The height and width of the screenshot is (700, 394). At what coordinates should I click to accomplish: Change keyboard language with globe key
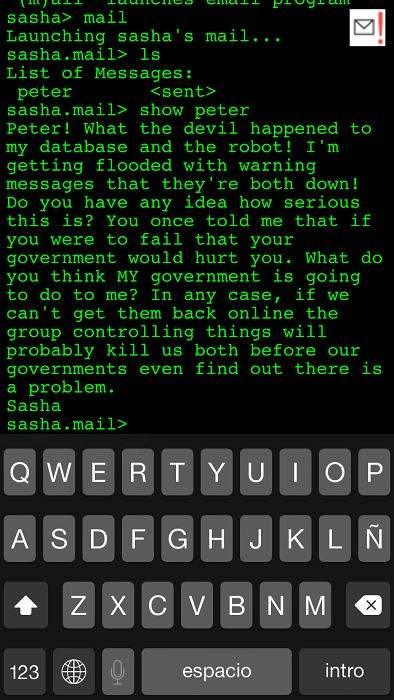[74, 671]
